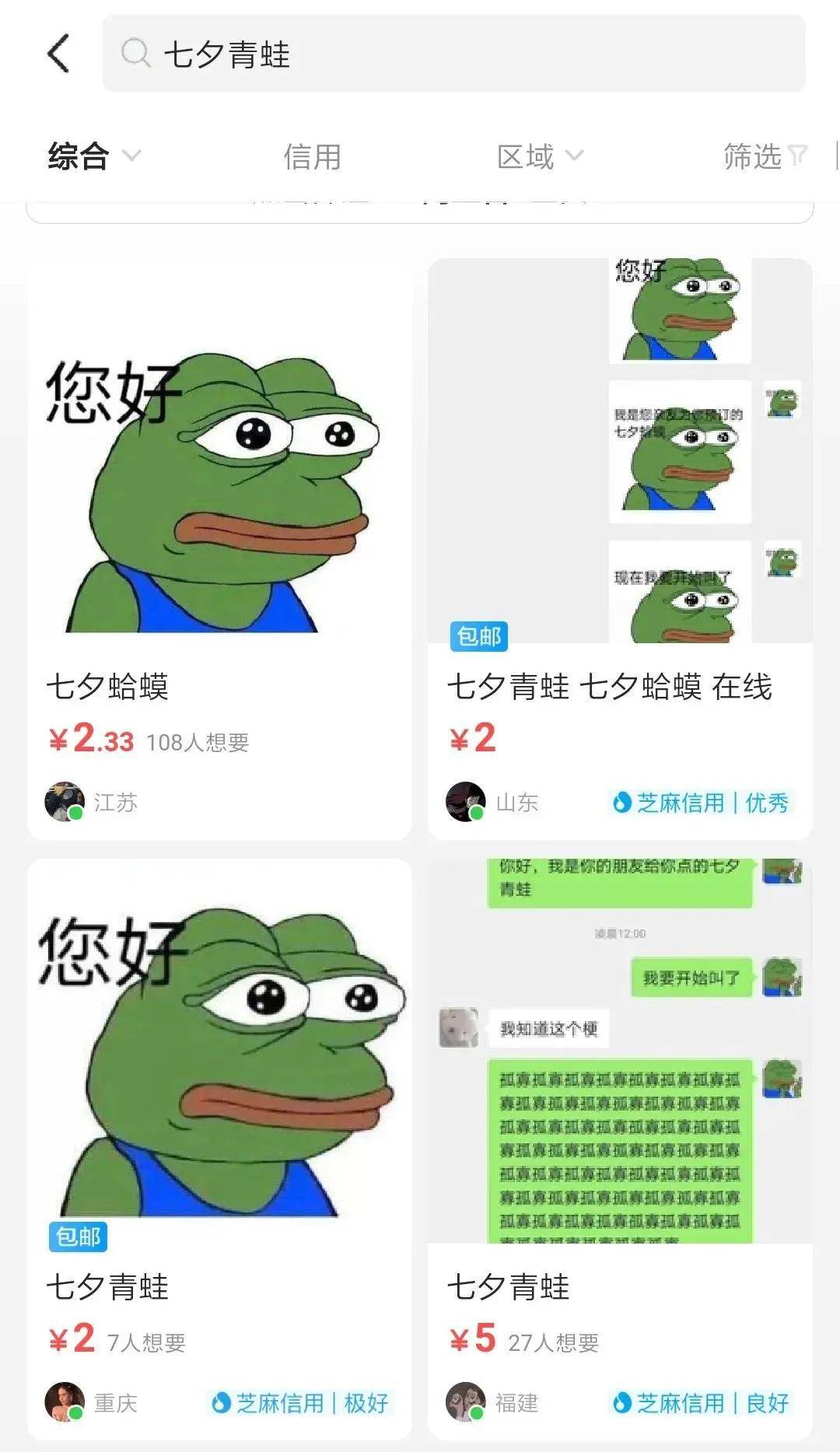This screenshot has height=1452, width=840.
Task: Open the 筛选 filter panel
Action: pyautogui.click(x=765, y=157)
